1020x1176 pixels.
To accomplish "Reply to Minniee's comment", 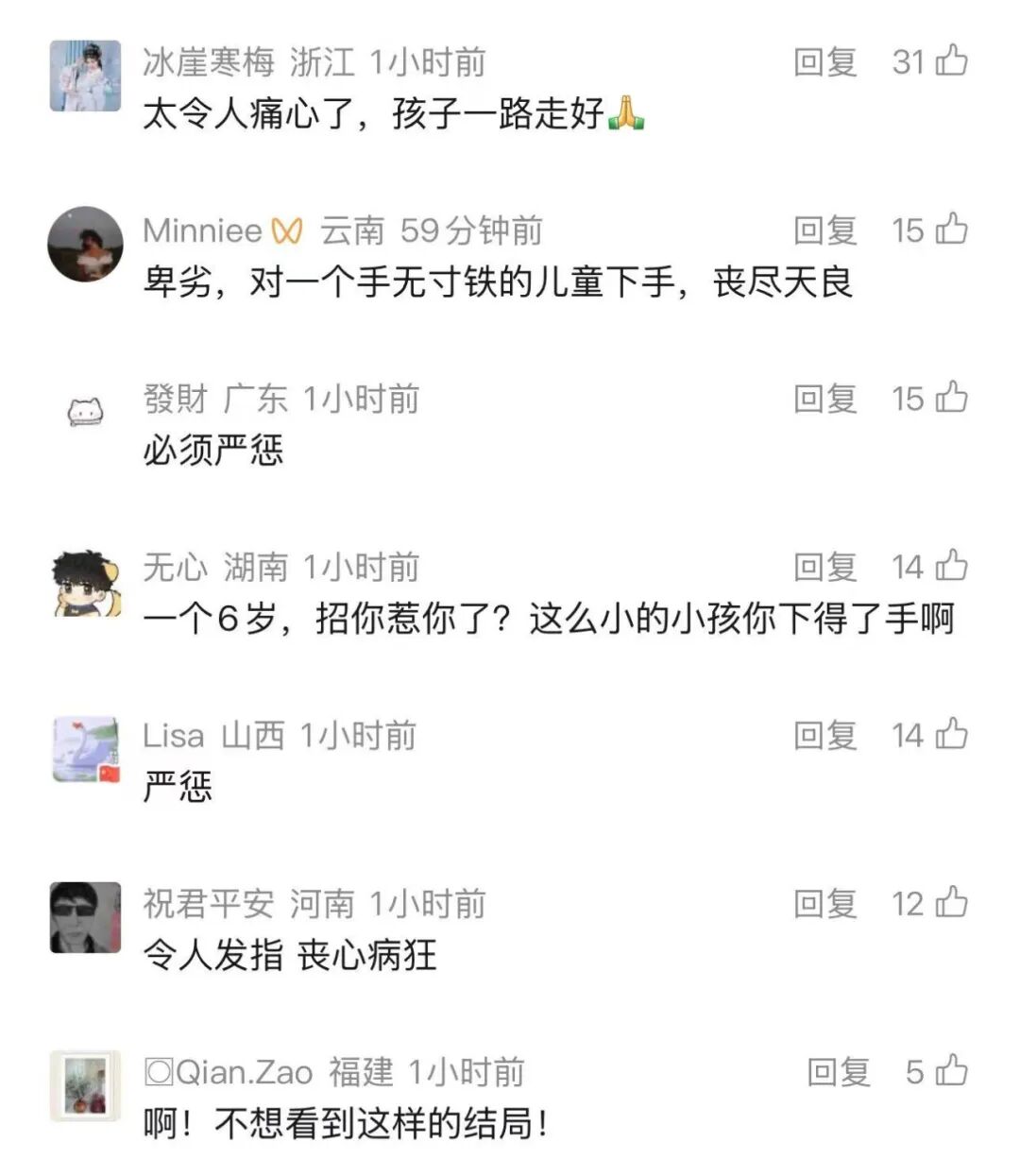I will (x=824, y=230).
